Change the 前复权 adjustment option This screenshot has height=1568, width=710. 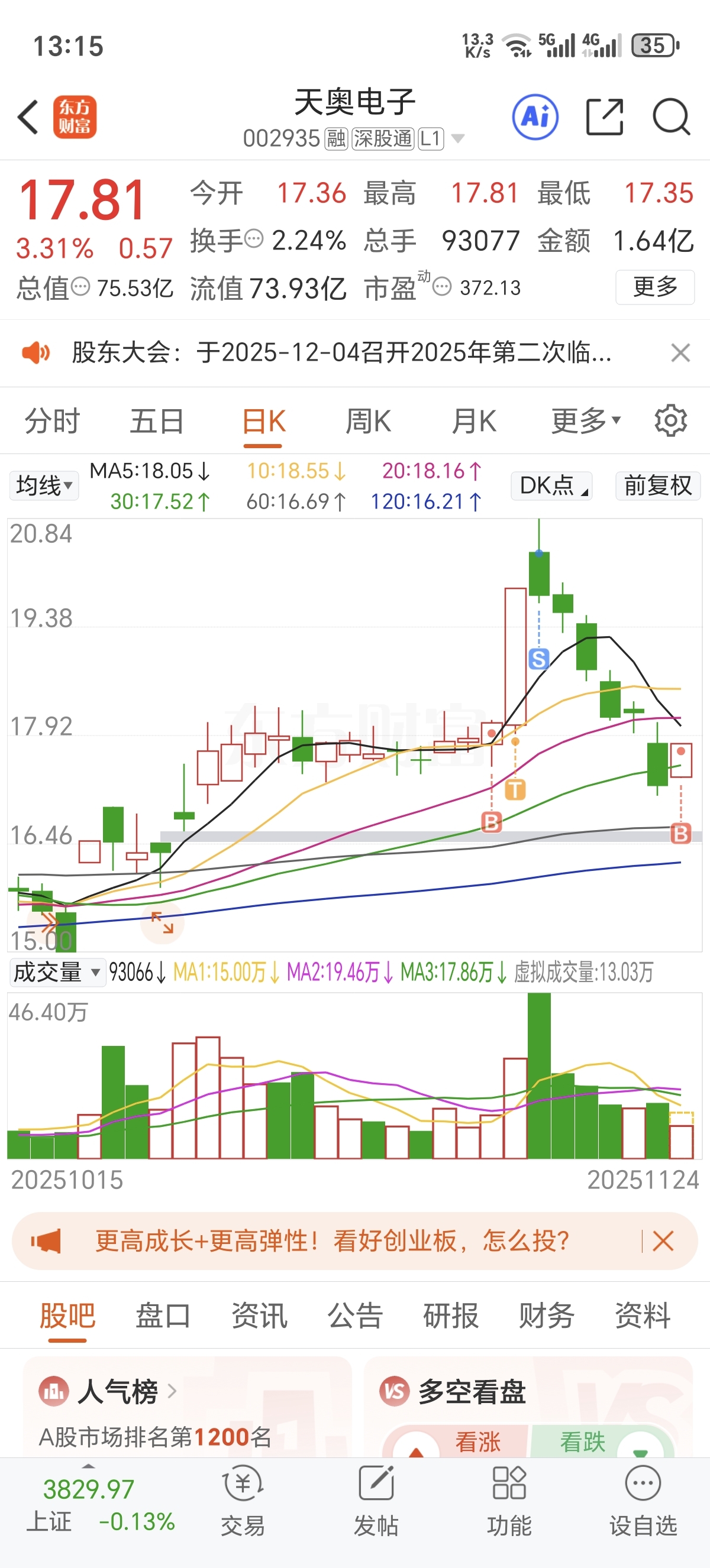(x=657, y=486)
